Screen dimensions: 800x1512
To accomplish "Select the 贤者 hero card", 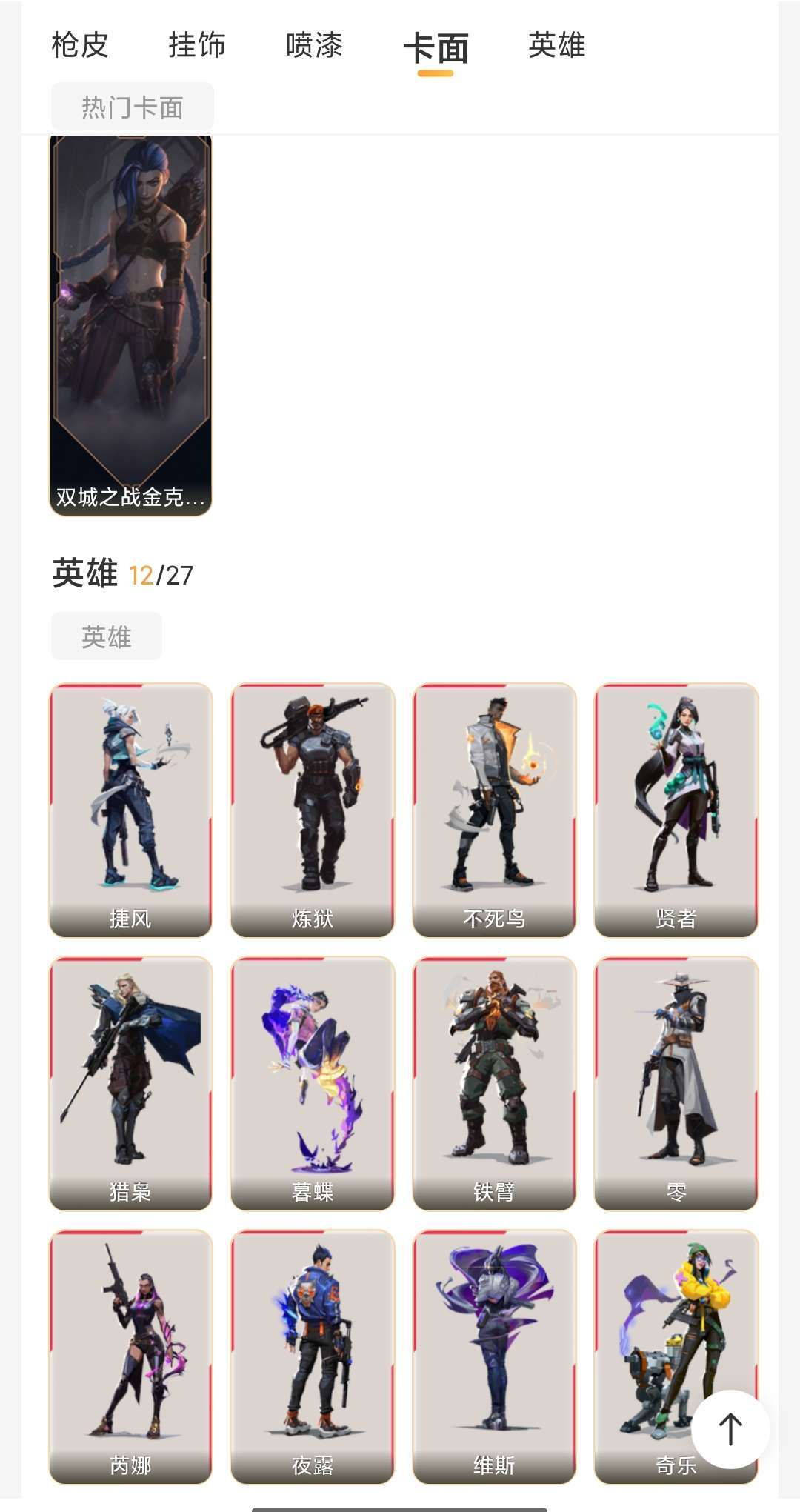I will pos(676,810).
